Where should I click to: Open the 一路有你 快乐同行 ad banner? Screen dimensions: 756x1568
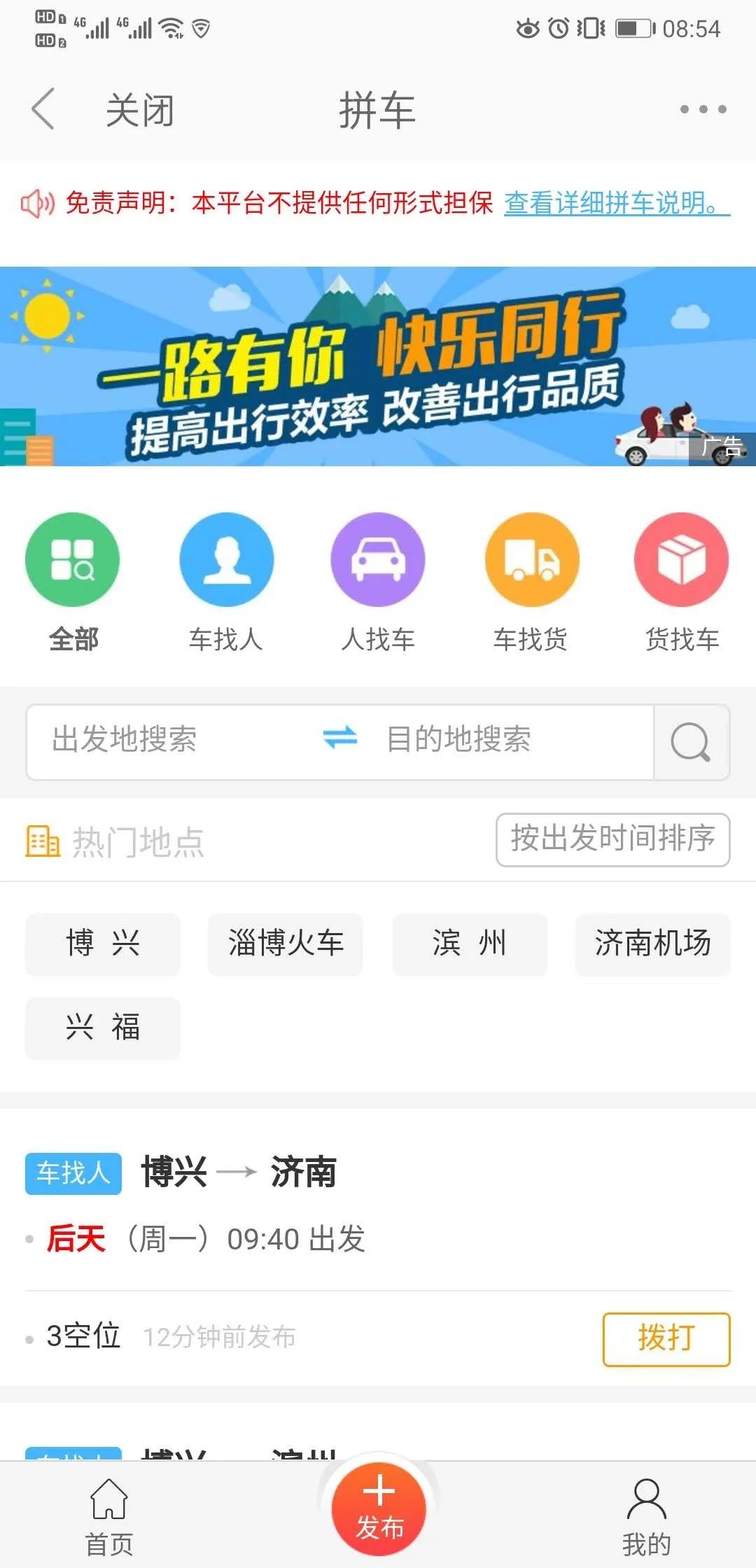click(378, 366)
